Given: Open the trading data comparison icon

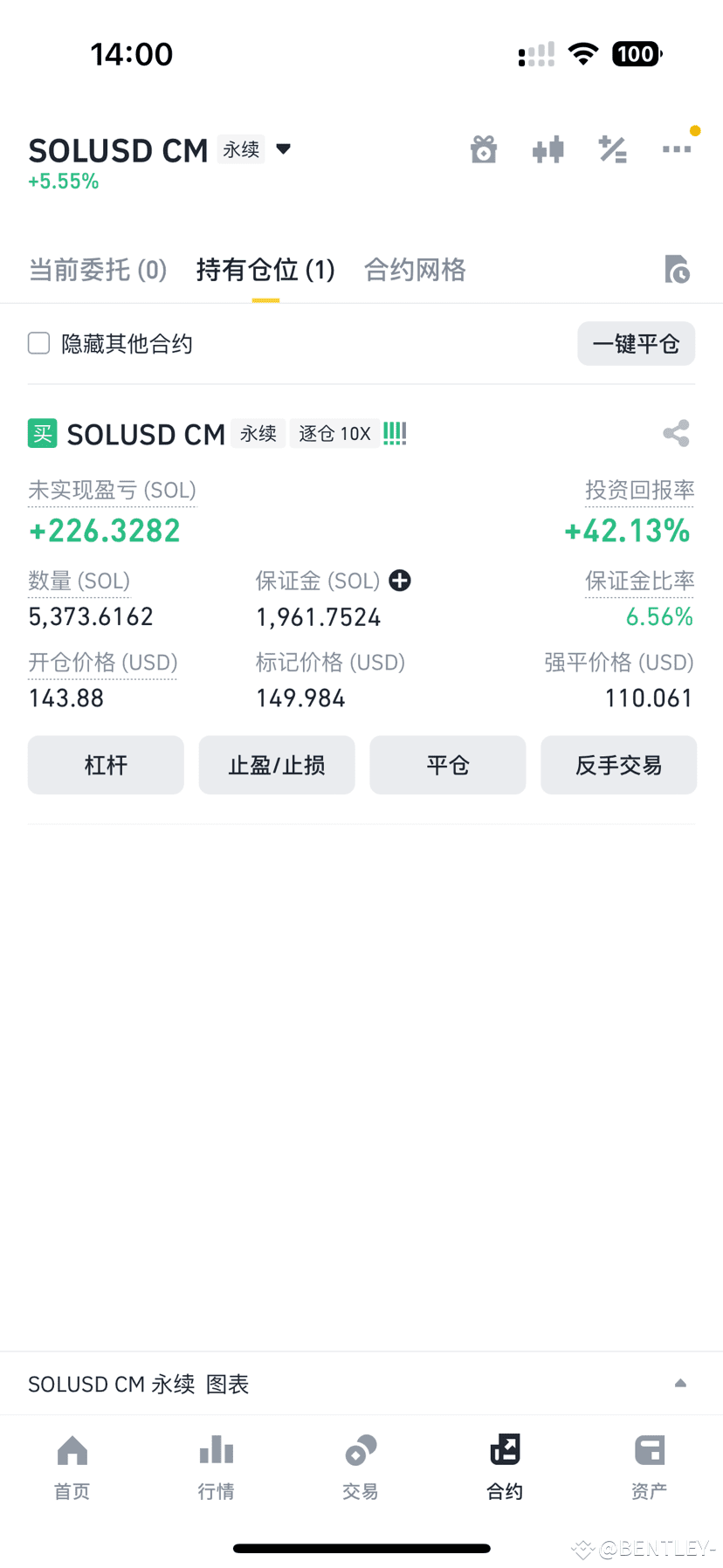Looking at the screenshot, I should coord(612,149).
